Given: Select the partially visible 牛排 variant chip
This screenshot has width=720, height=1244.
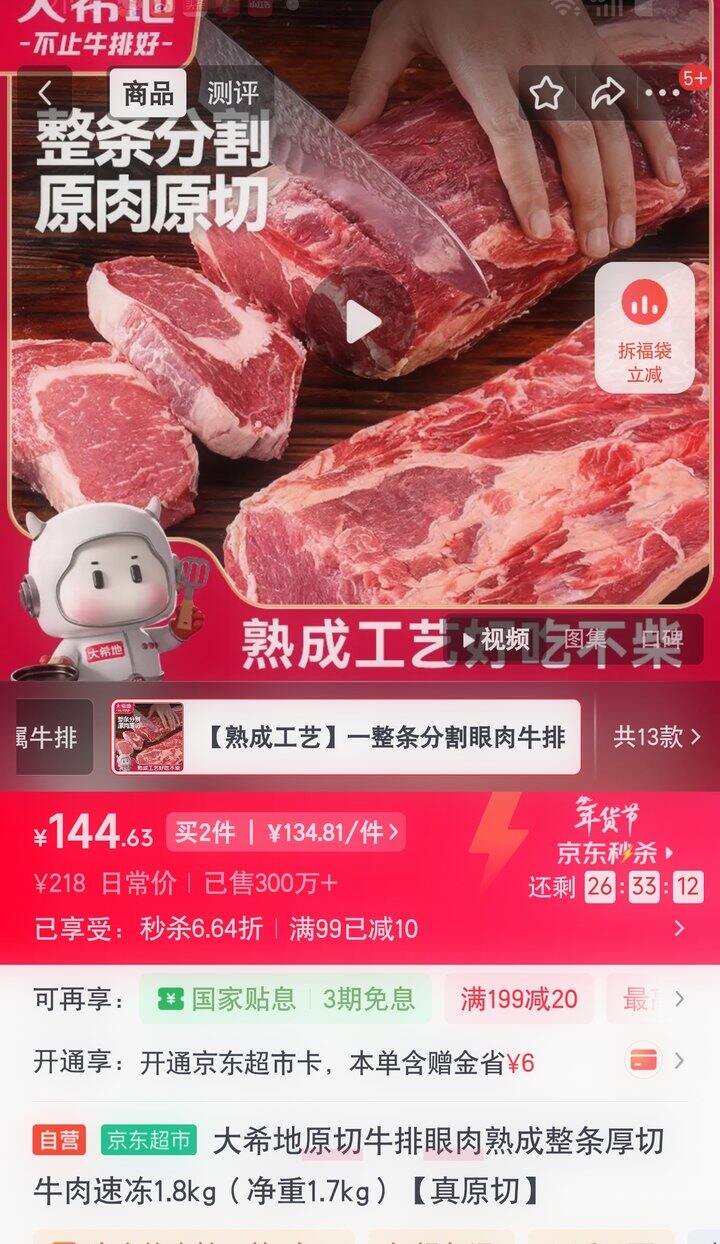Looking at the screenshot, I should click(48, 737).
